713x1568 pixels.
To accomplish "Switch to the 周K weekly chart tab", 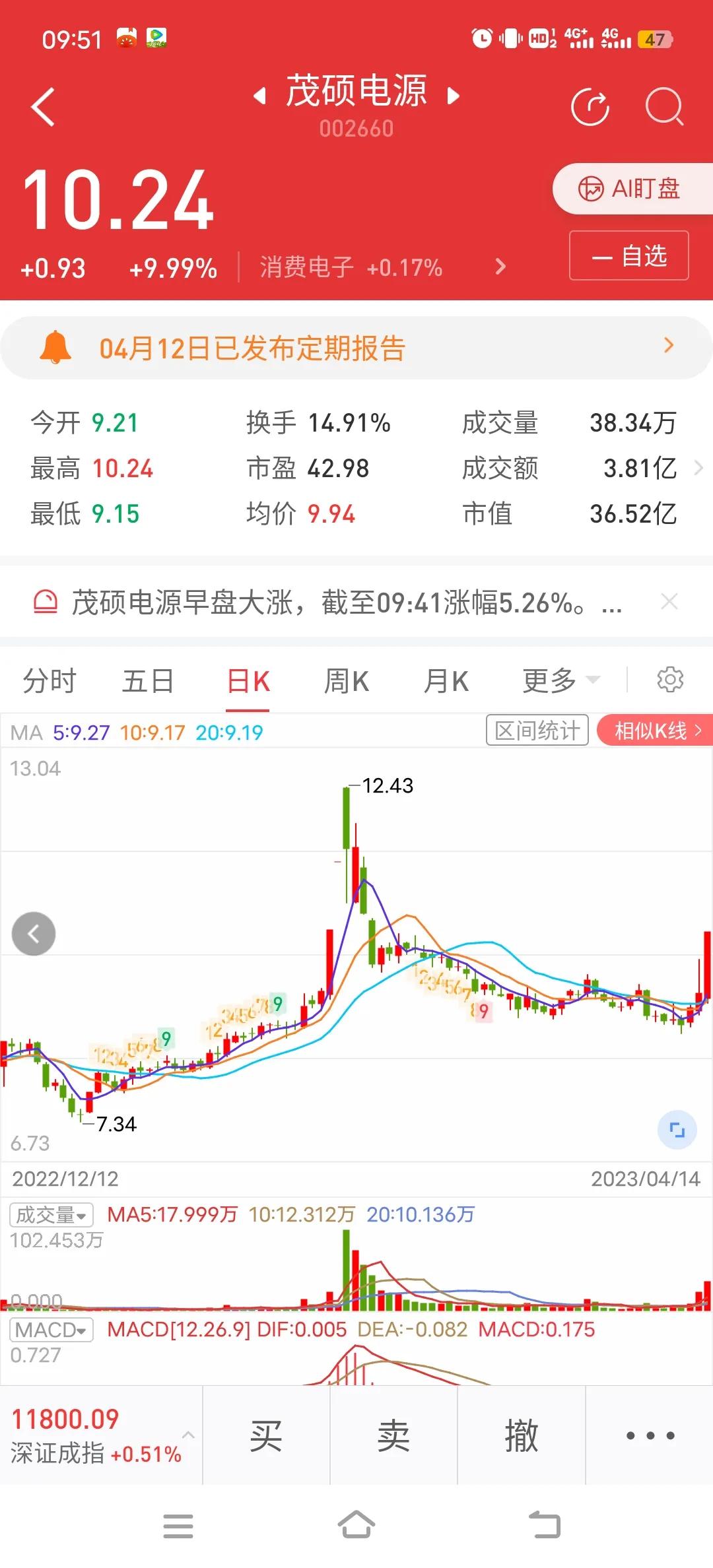I will click(346, 680).
